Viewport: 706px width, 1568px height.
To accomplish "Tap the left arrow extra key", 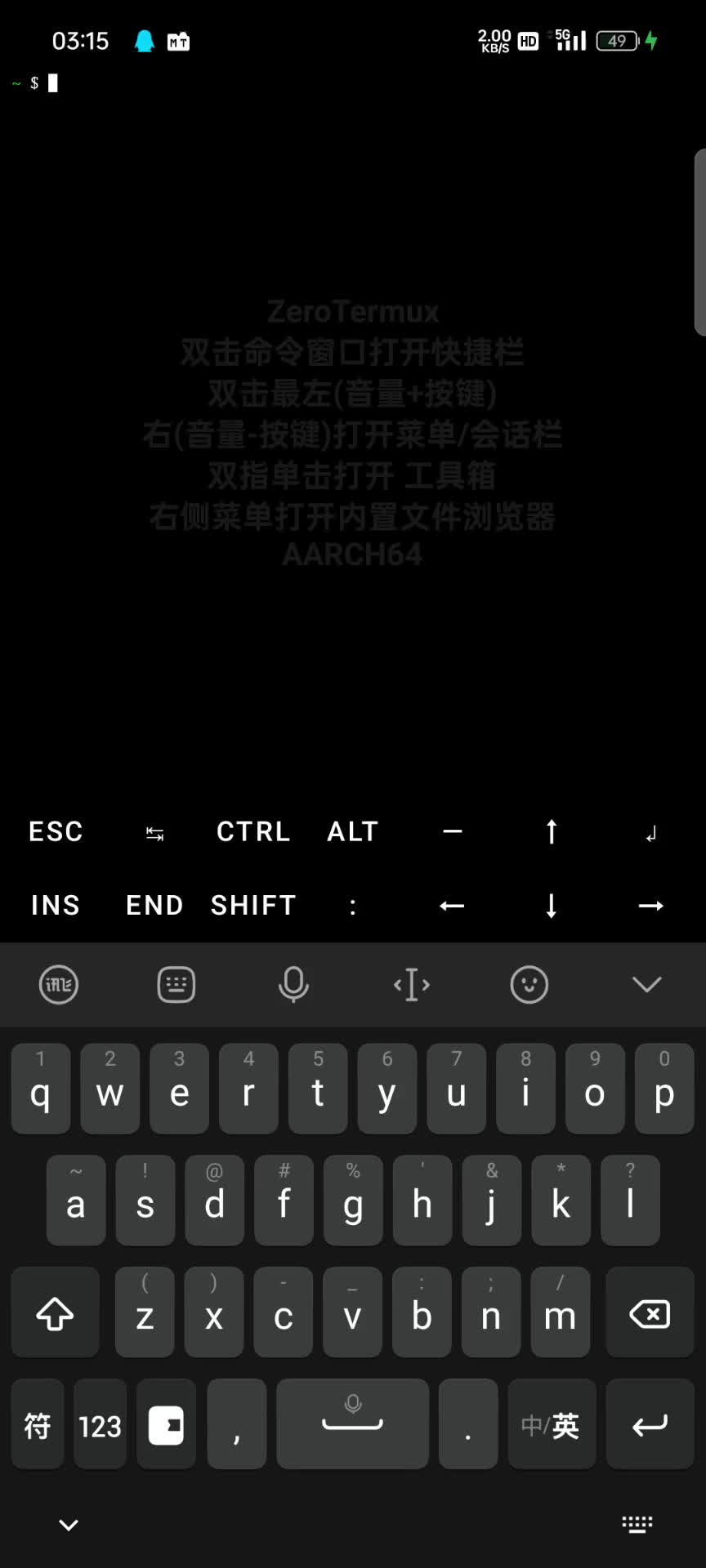I will click(452, 905).
